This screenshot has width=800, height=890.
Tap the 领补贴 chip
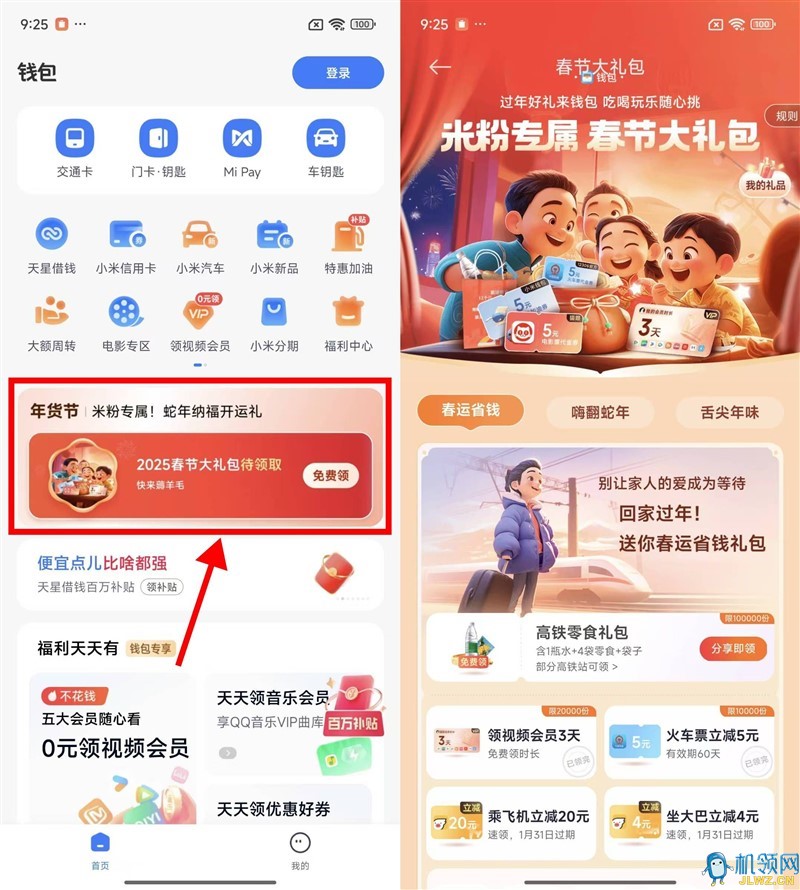click(162, 587)
